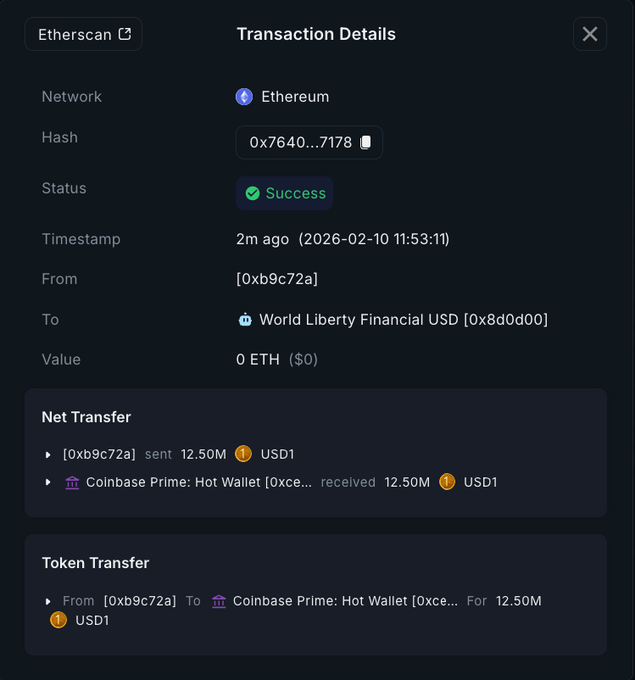Expand the Token Transfer From row
Viewport: 635px width, 680px height.
(x=48, y=602)
